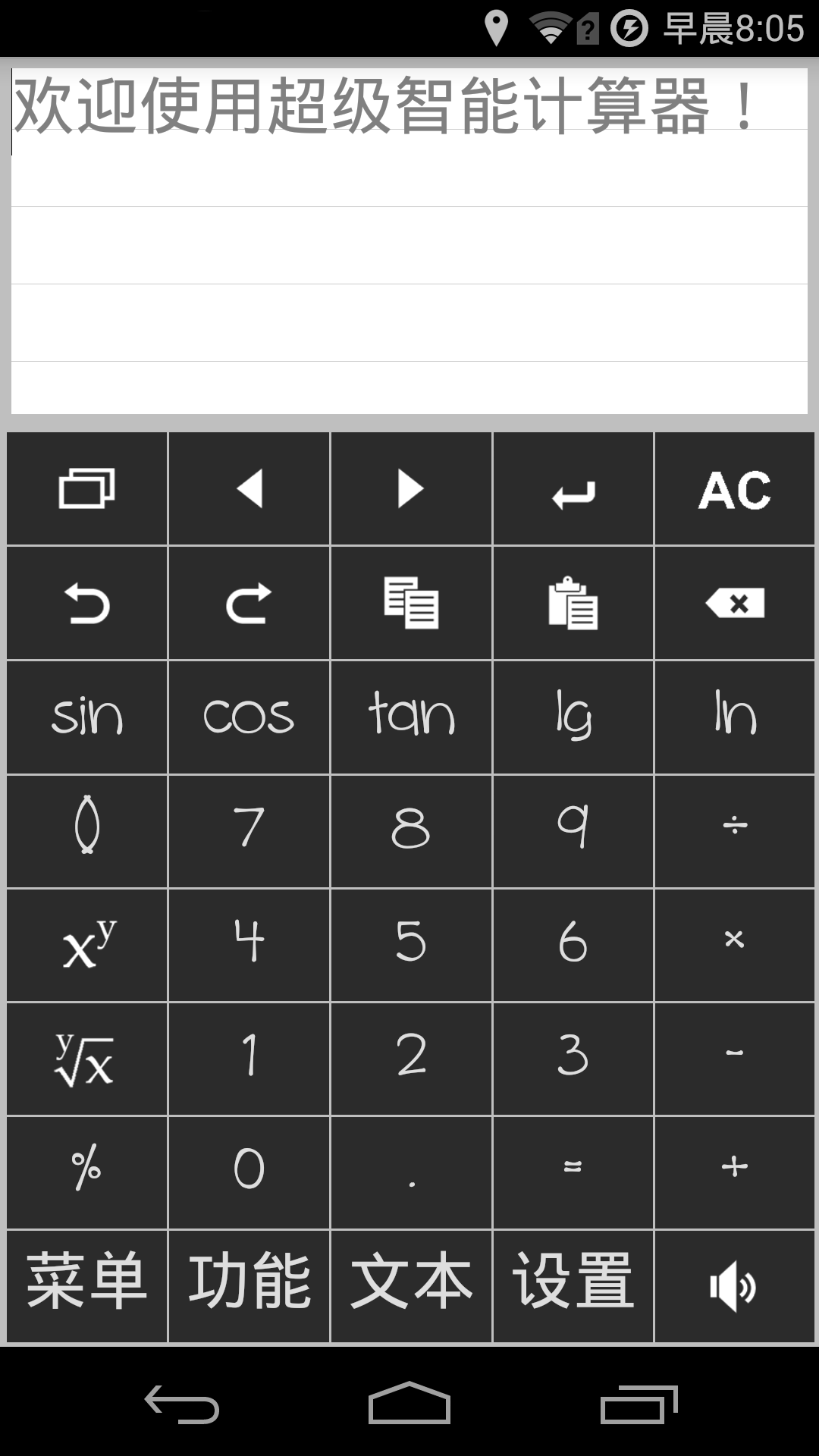Toggle the key sound speaker icon
This screenshot has width=819, height=1456.
[734, 1286]
